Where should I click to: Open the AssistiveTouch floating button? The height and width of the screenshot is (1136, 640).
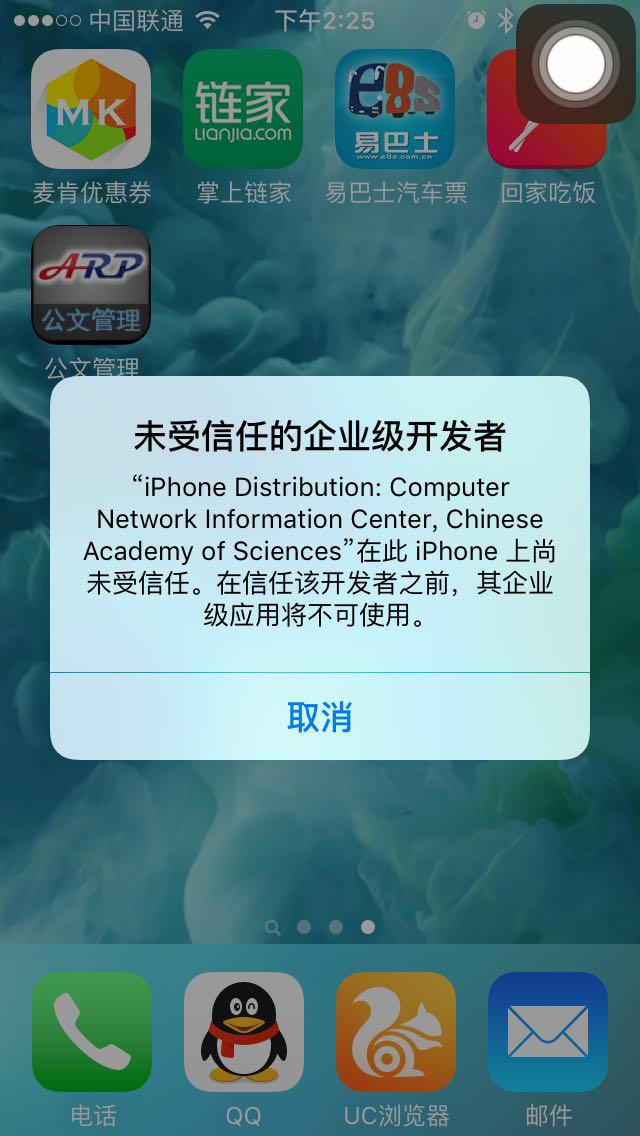click(575, 64)
